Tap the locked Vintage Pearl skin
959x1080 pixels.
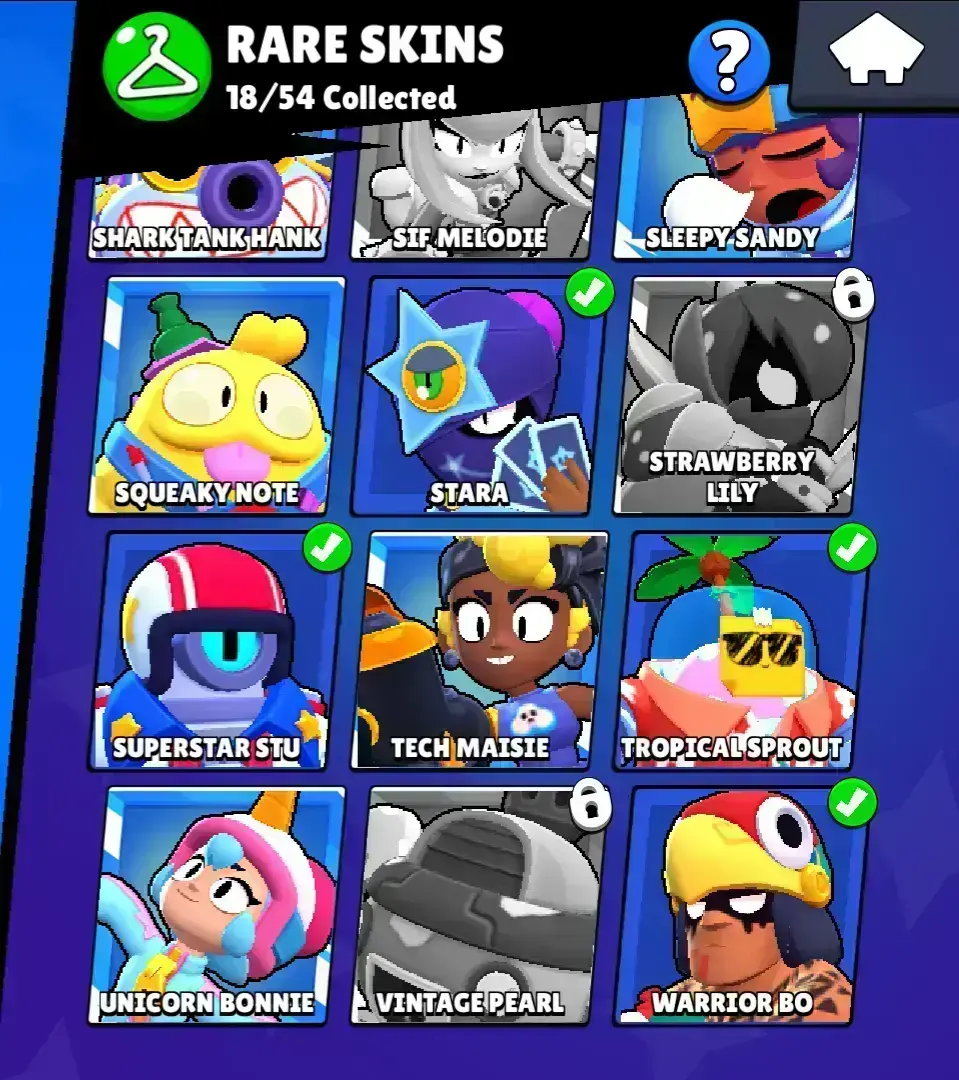pos(478,905)
